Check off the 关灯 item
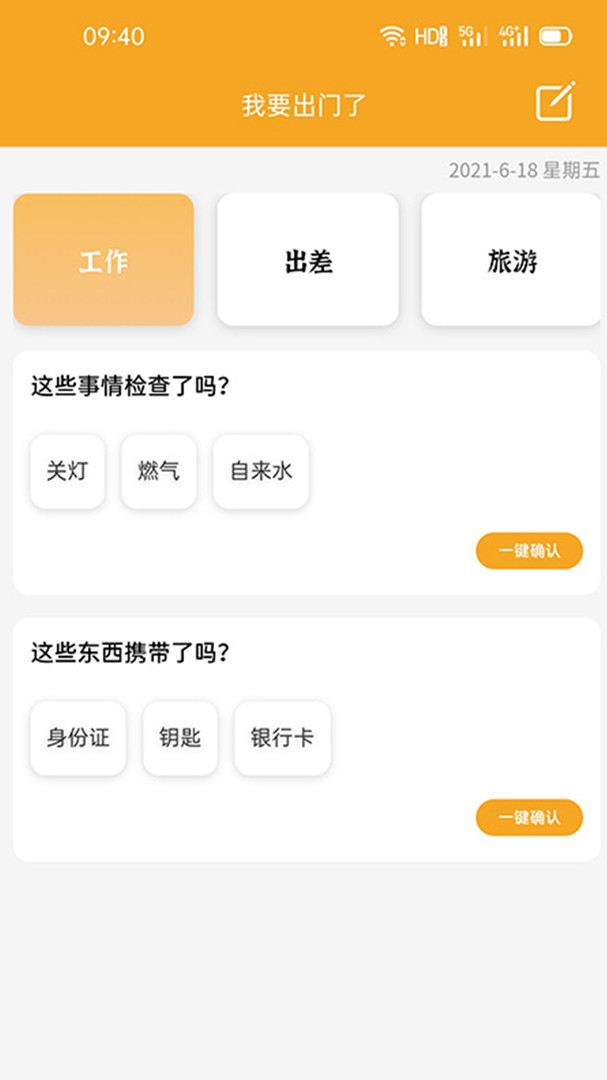The image size is (607, 1080). 67,471
